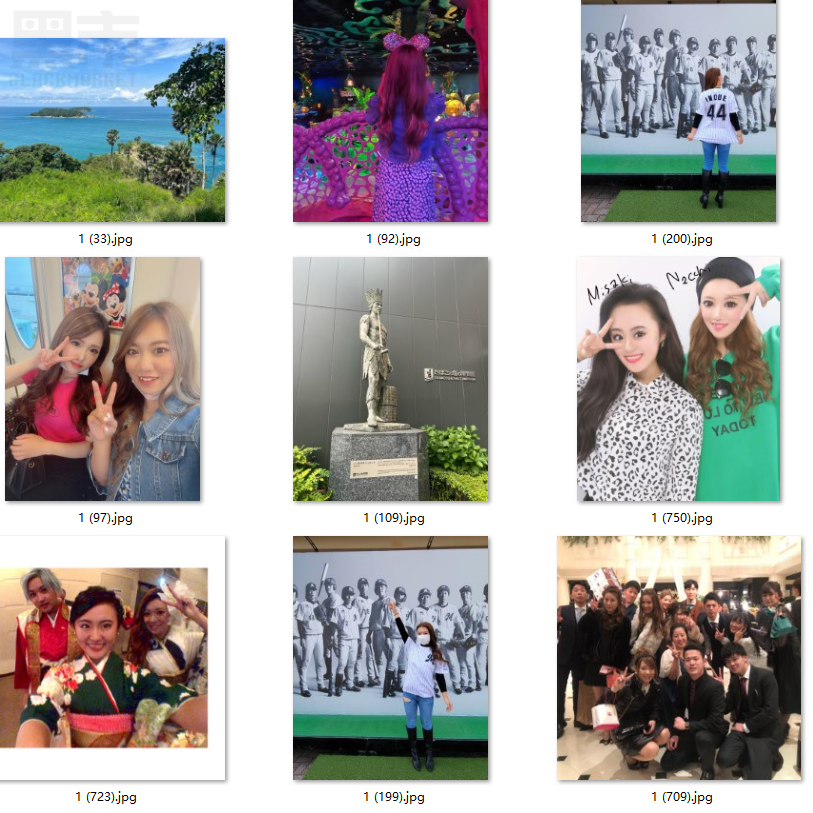Select photo 1 (200).jpg
The height and width of the screenshot is (813, 813).
pos(678,112)
